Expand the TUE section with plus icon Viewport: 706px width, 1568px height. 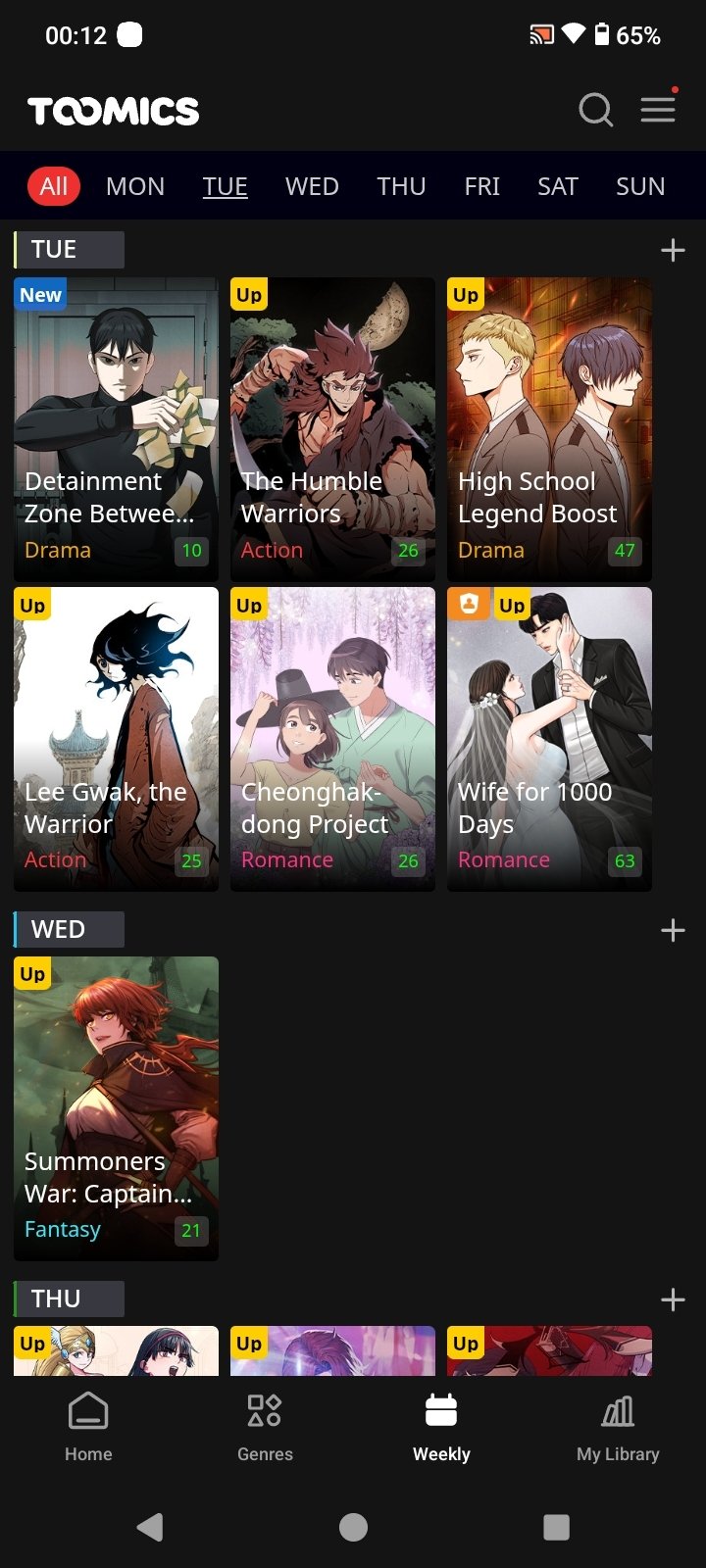tap(673, 250)
